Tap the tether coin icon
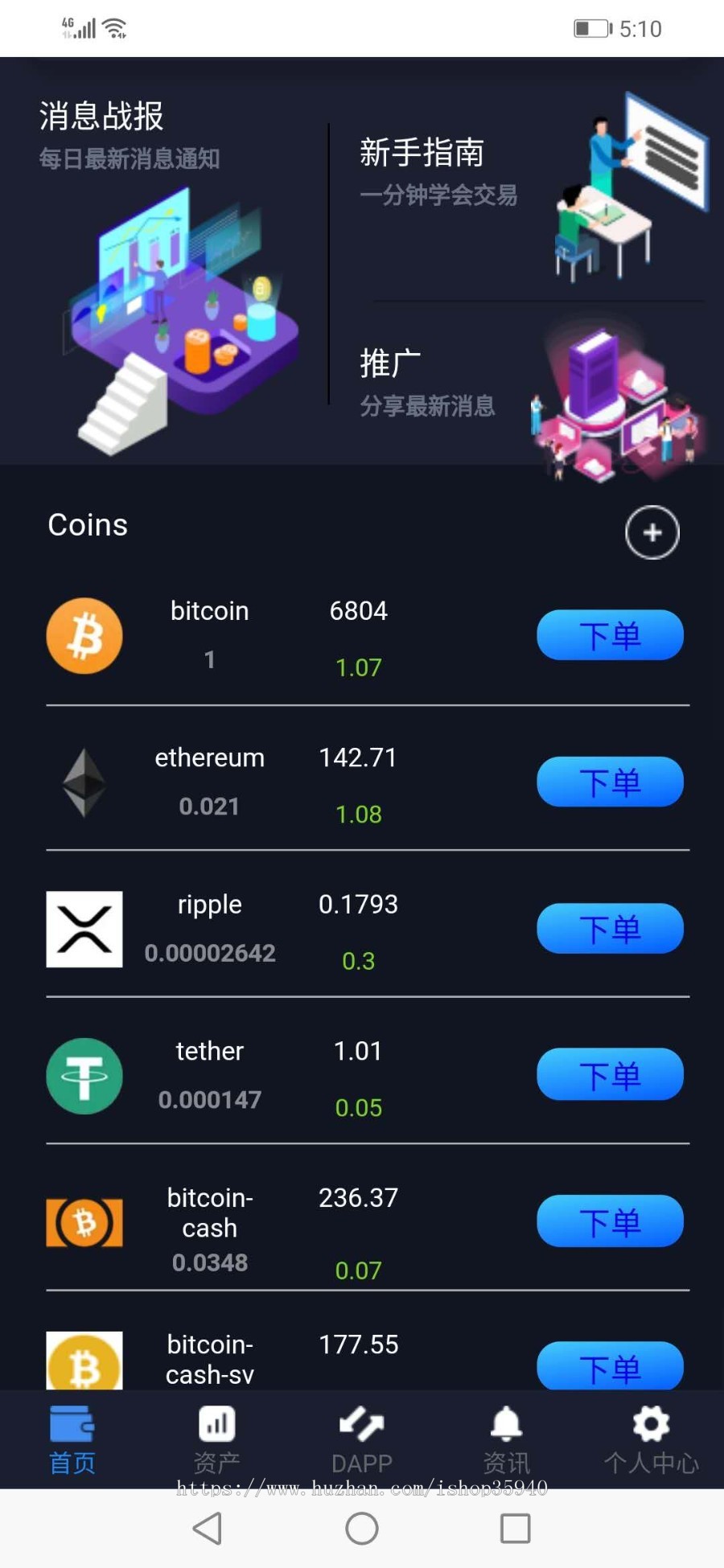This screenshot has height=1568, width=724. point(84,1076)
